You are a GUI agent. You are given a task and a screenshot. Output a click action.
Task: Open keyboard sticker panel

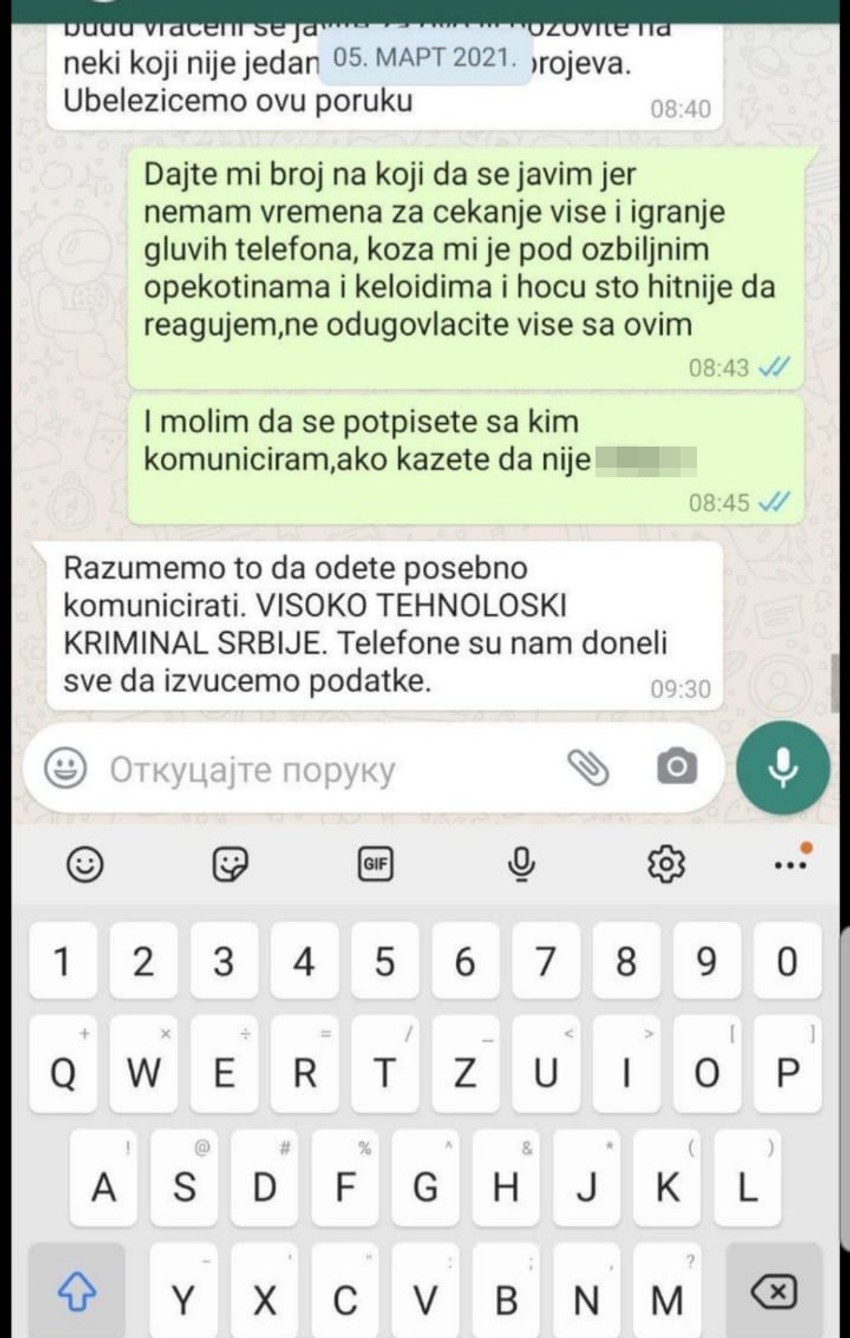click(x=230, y=863)
